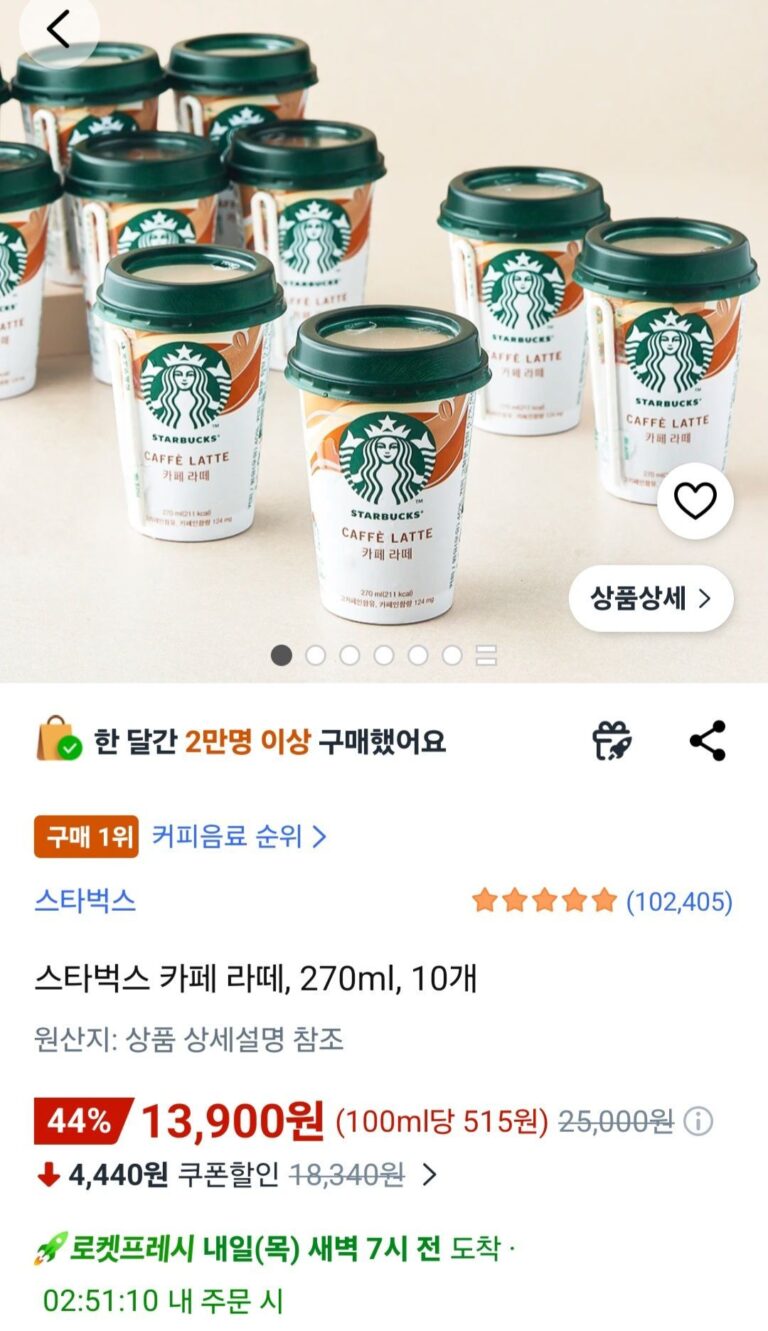768x1331 pixels.
Task: Send this product as a gift
Action: click(x=612, y=741)
